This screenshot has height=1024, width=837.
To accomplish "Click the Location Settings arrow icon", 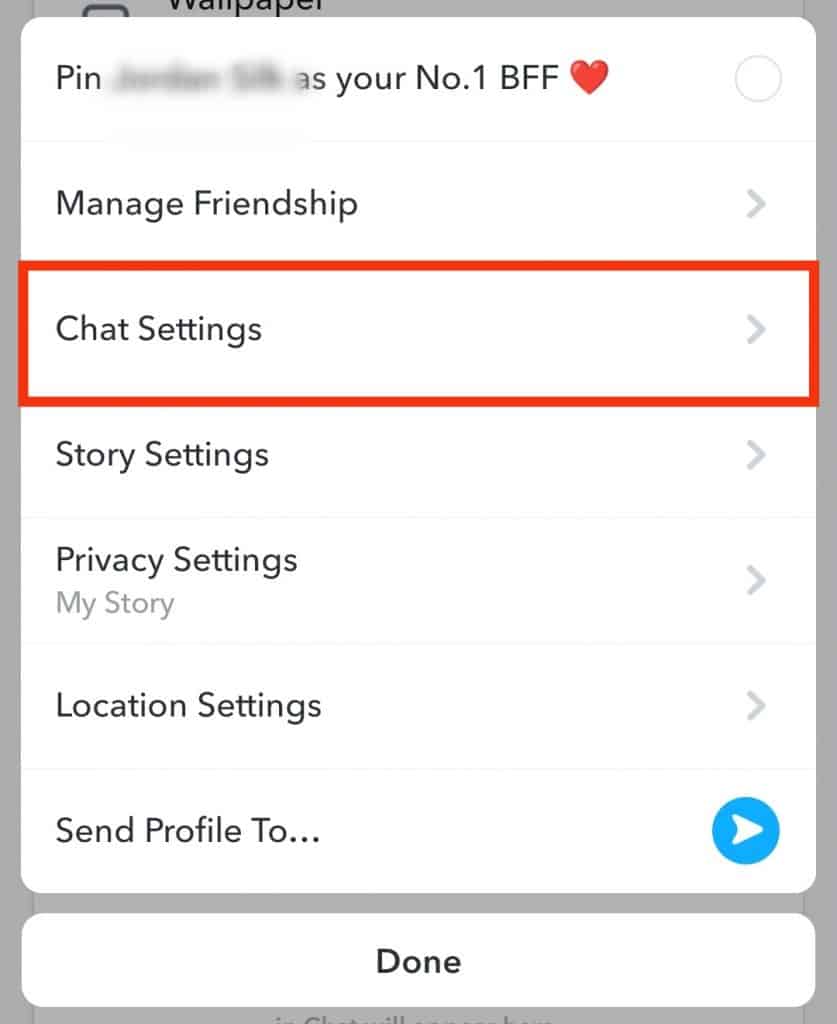I will 756,706.
